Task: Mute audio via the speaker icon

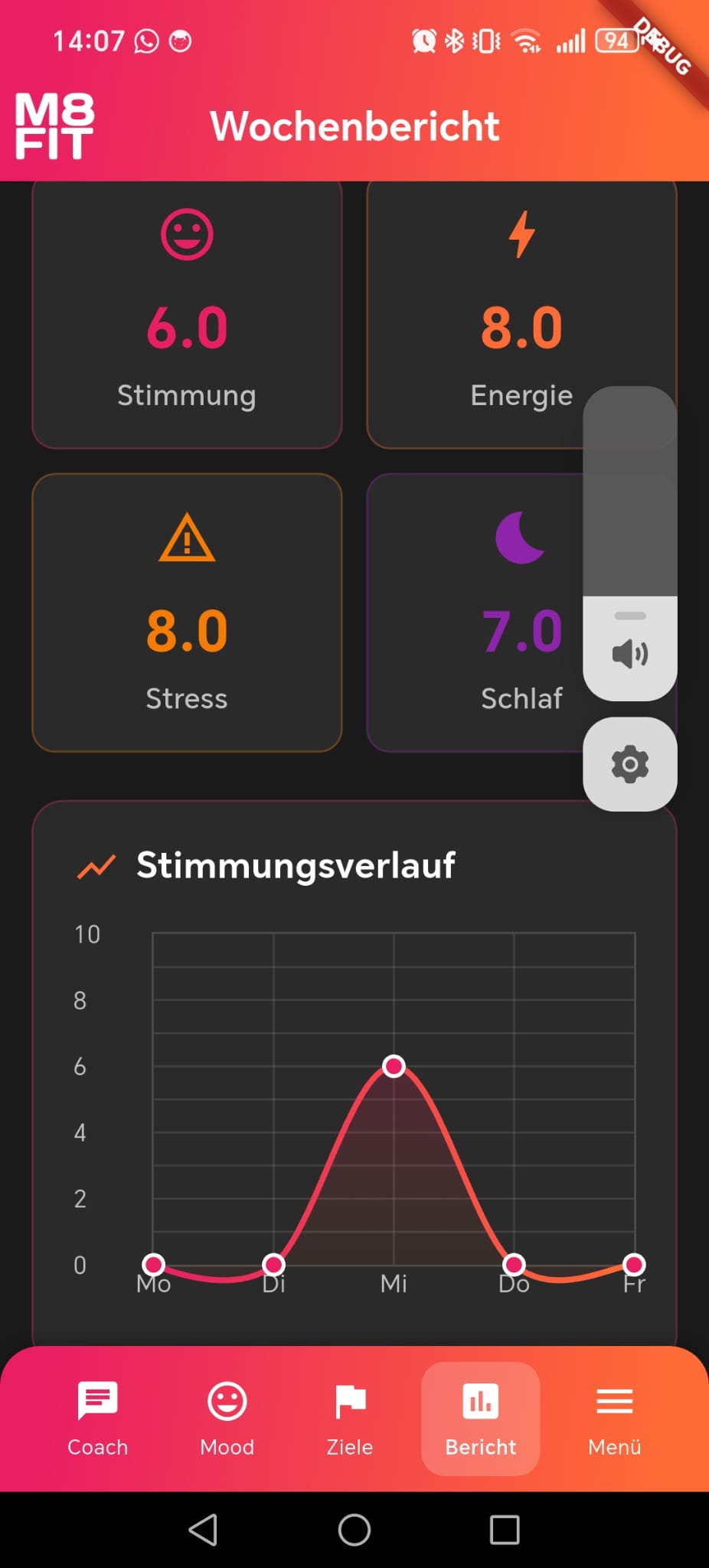Action: (629, 653)
